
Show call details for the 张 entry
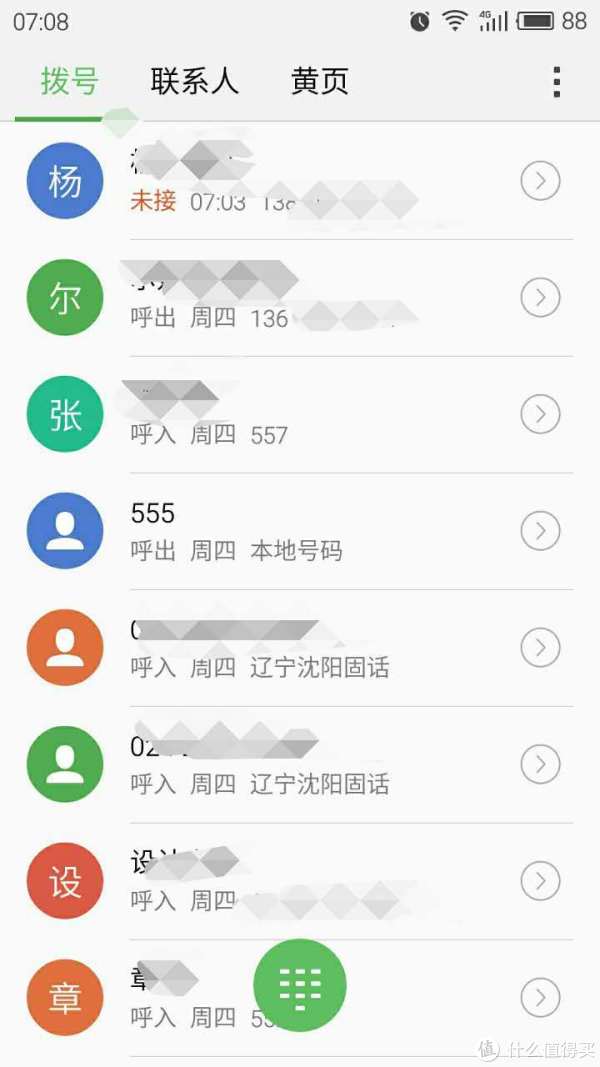540,414
